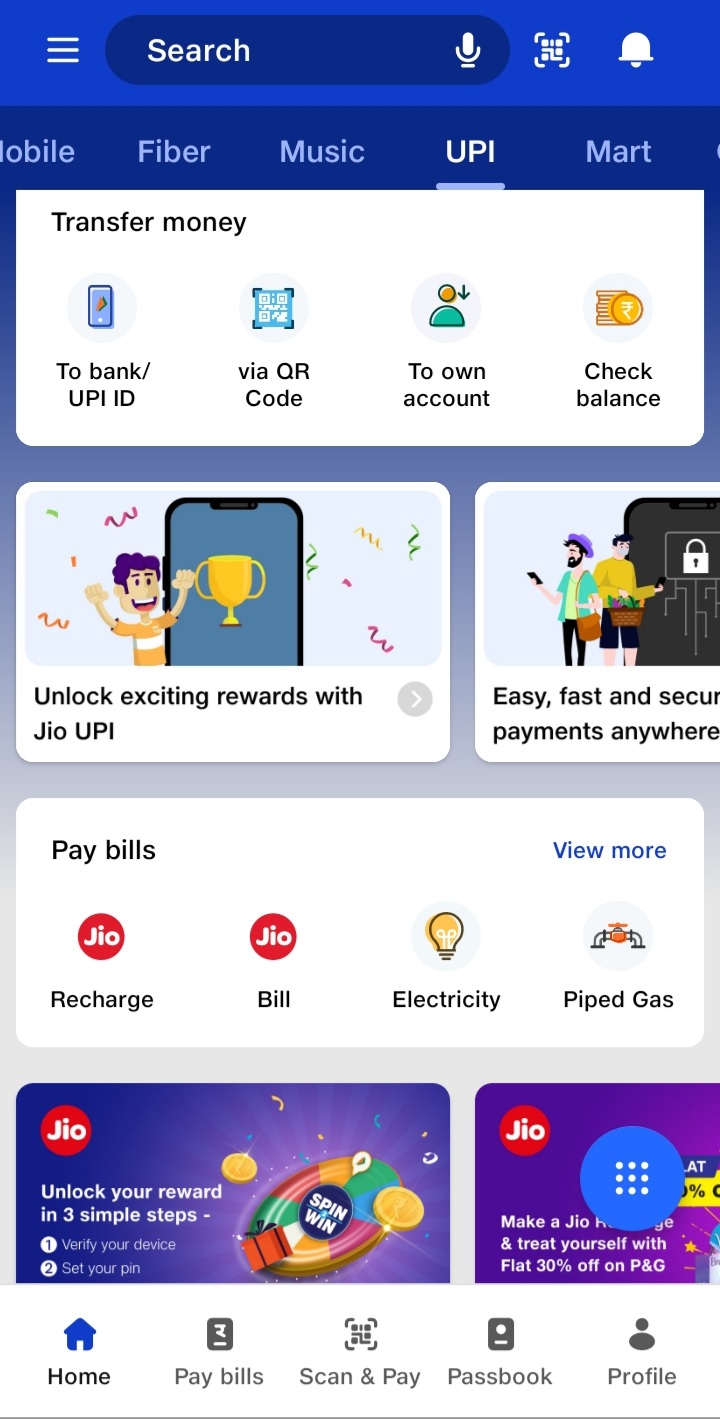Tap the floating grid action button
Screen dimensions: 720x1419
click(x=632, y=1179)
